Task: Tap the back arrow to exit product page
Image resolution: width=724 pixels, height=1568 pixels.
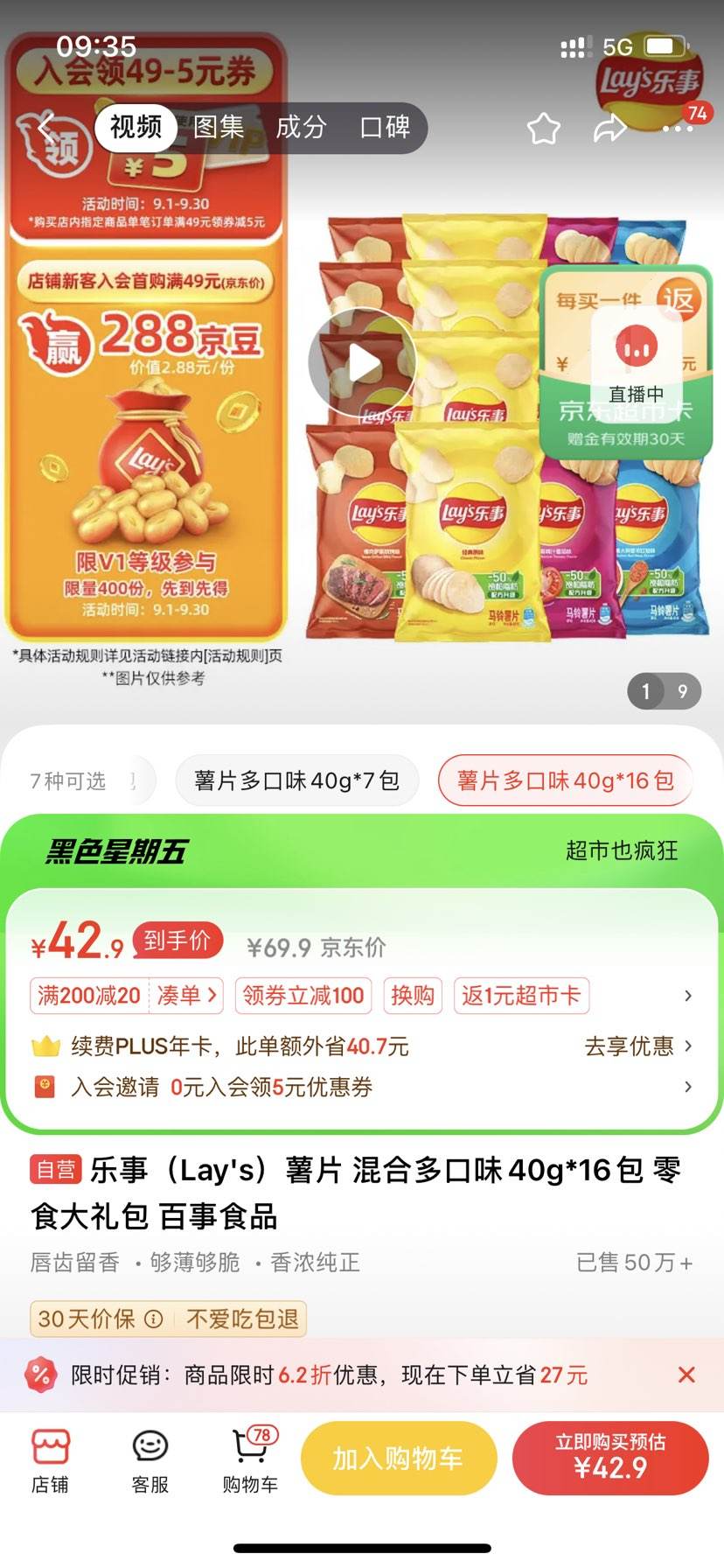Action: [45, 128]
